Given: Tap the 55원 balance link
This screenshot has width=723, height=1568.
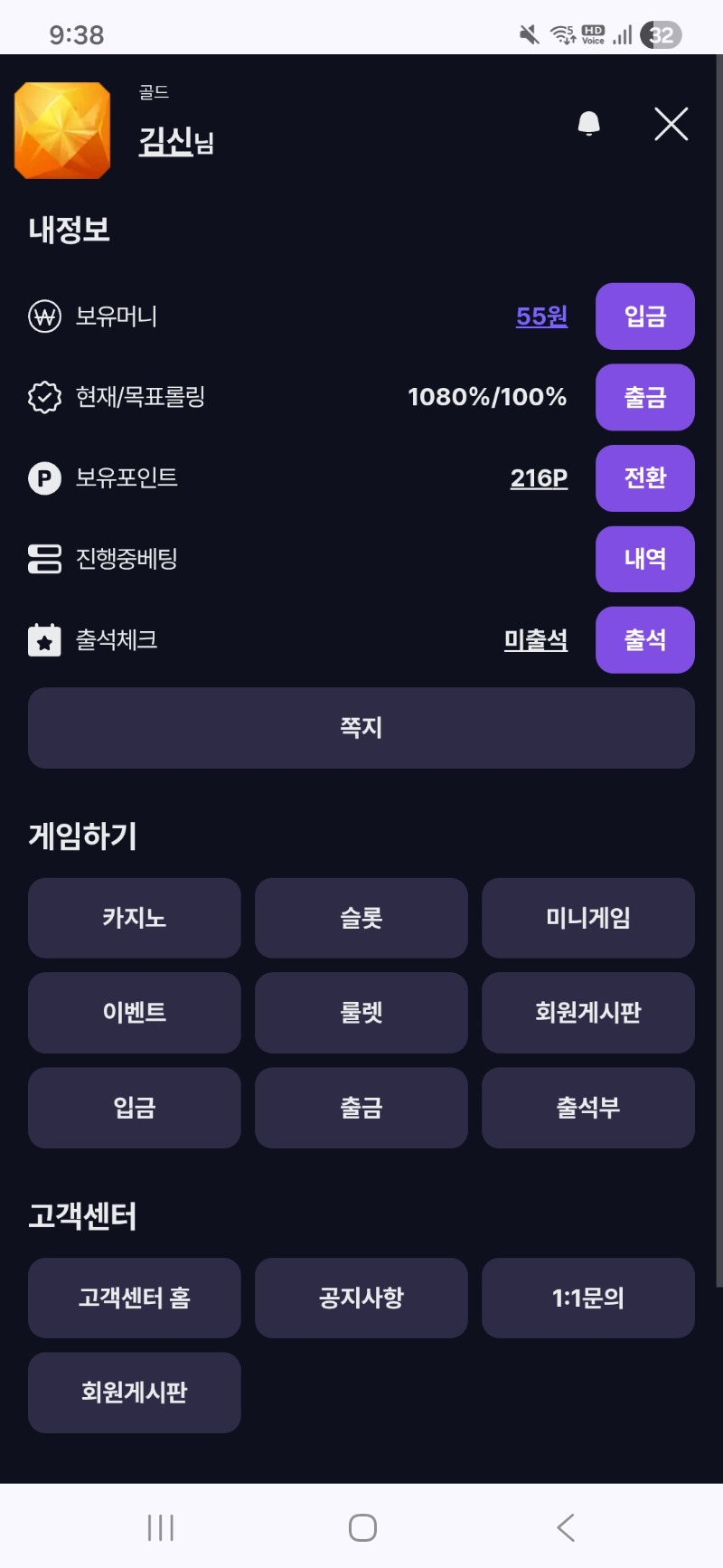Looking at the screenshot, I should [541, 316].
